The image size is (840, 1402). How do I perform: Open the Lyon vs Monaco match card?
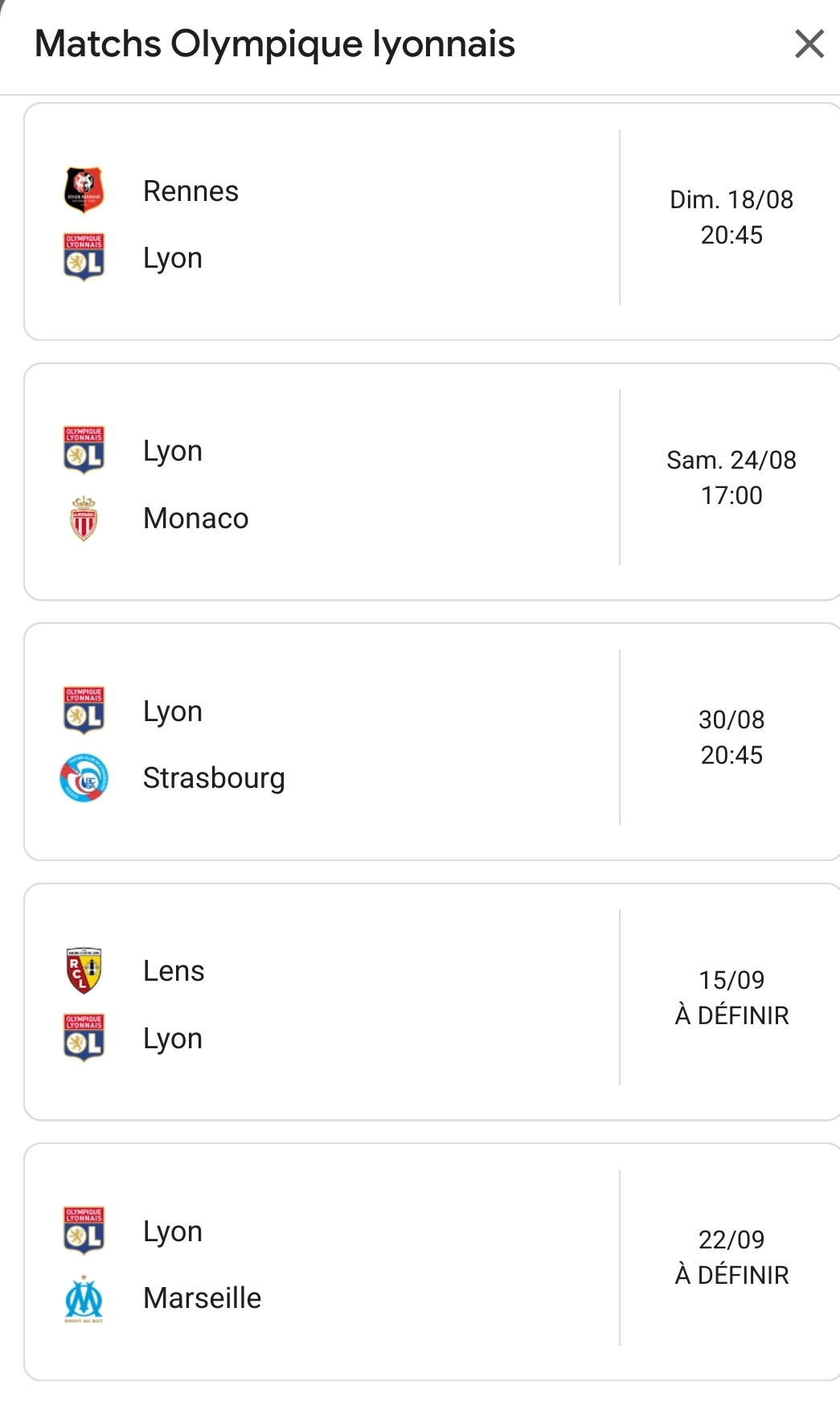pos(432,482)
